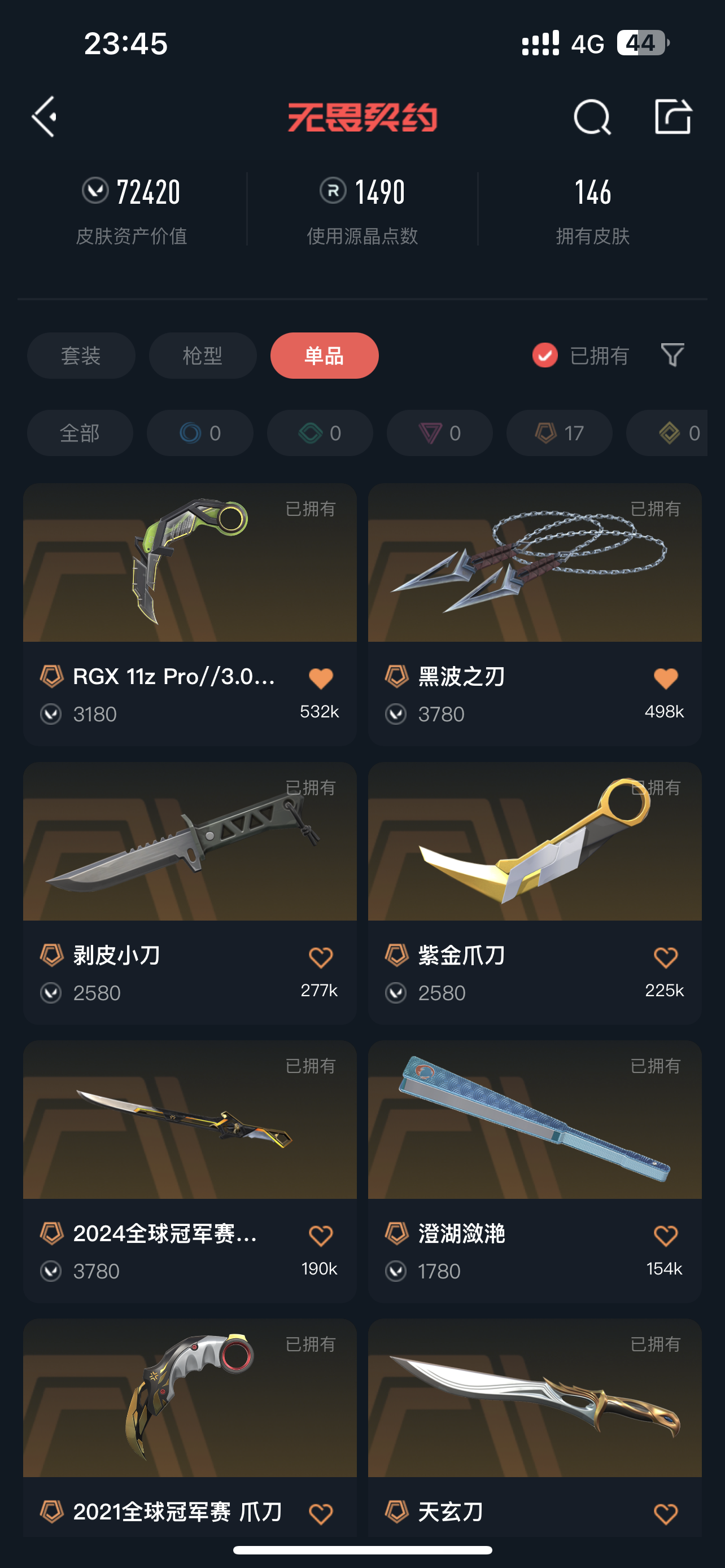Select the 全部 rarity chip

point(80,433)
